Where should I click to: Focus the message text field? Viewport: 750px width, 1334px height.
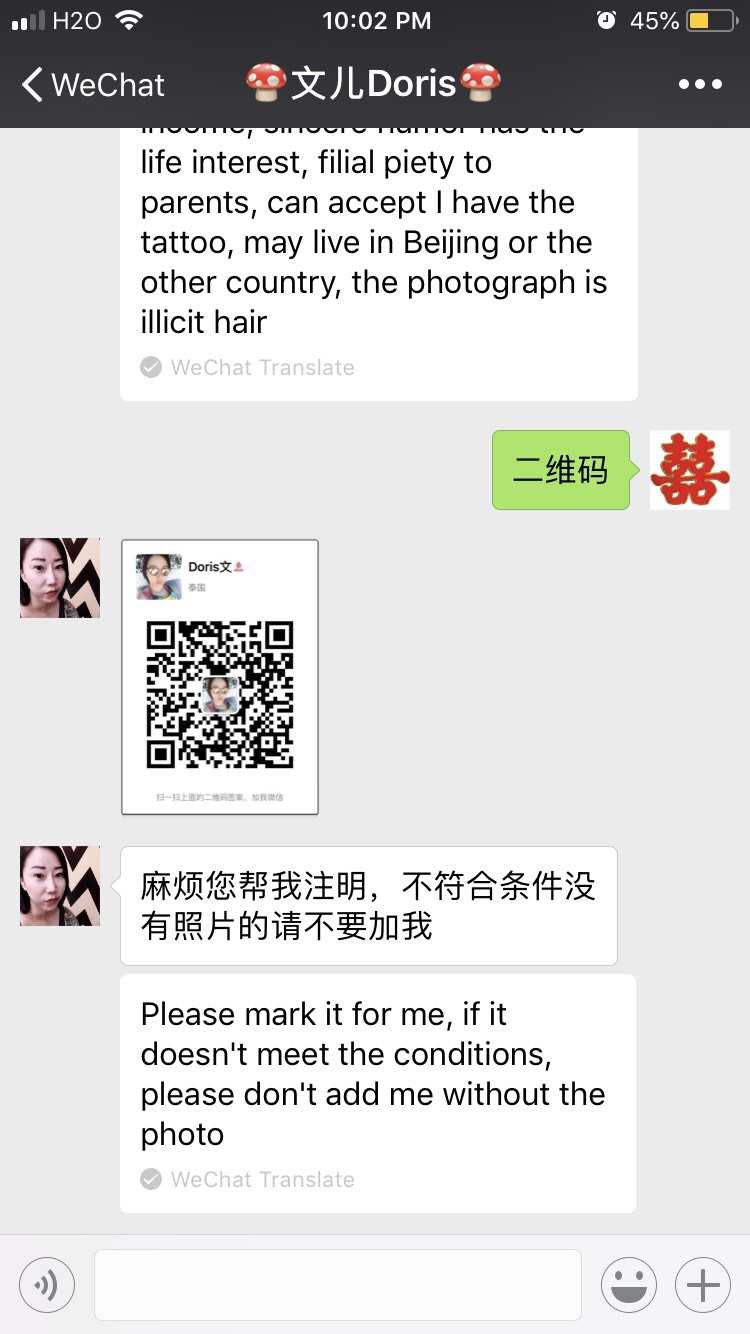tap(338, 1285)
